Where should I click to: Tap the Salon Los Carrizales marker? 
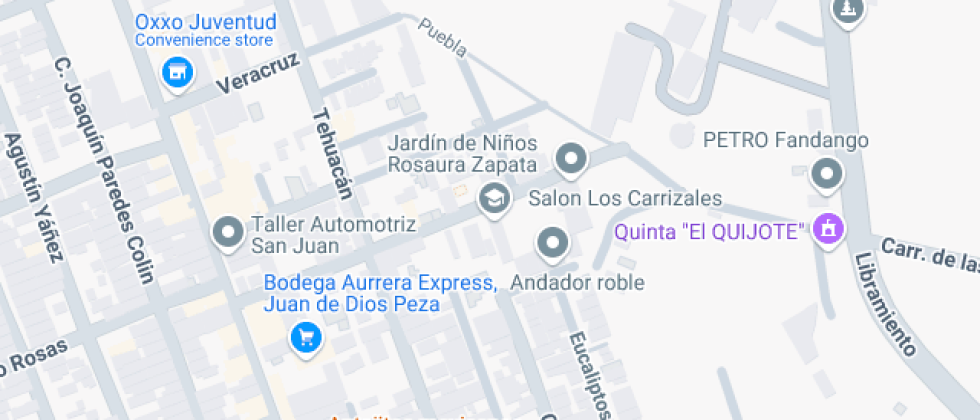[571, 158]
